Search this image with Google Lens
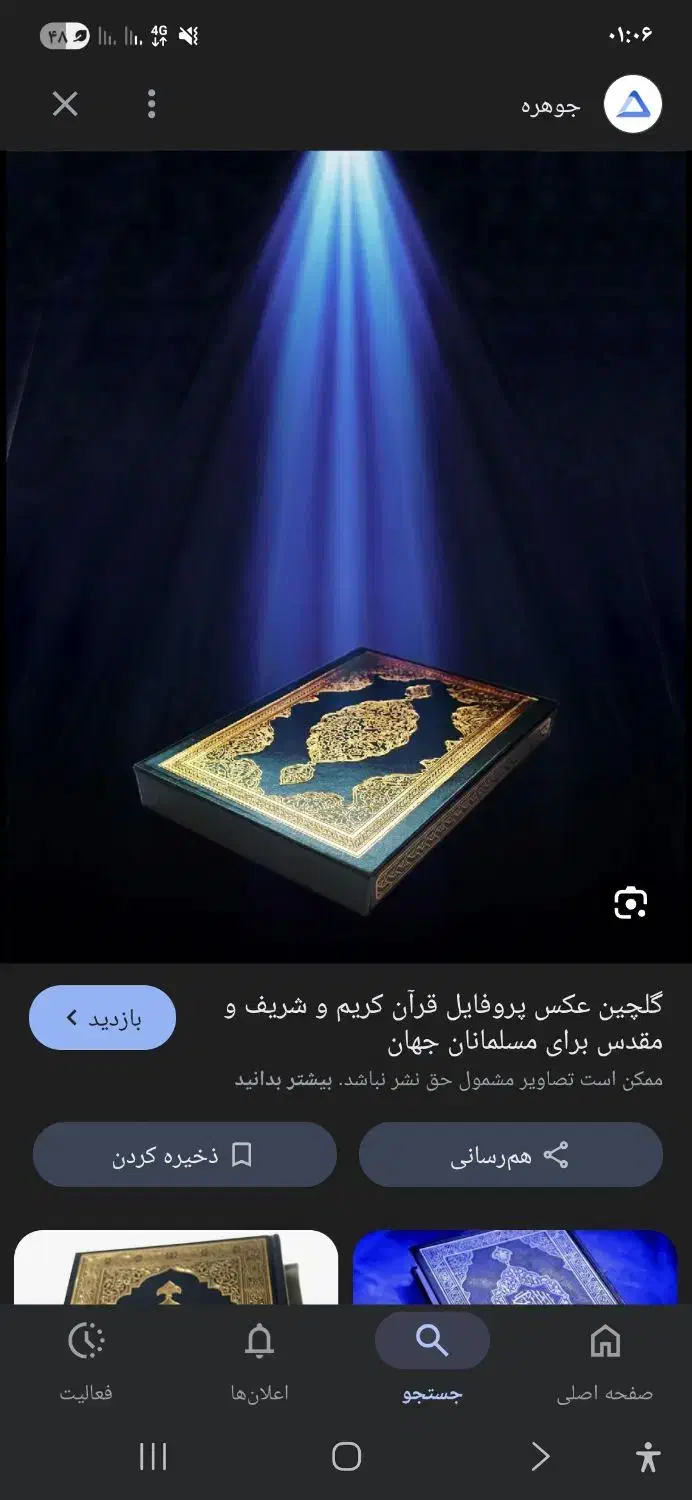 click(x=630, y=903)
